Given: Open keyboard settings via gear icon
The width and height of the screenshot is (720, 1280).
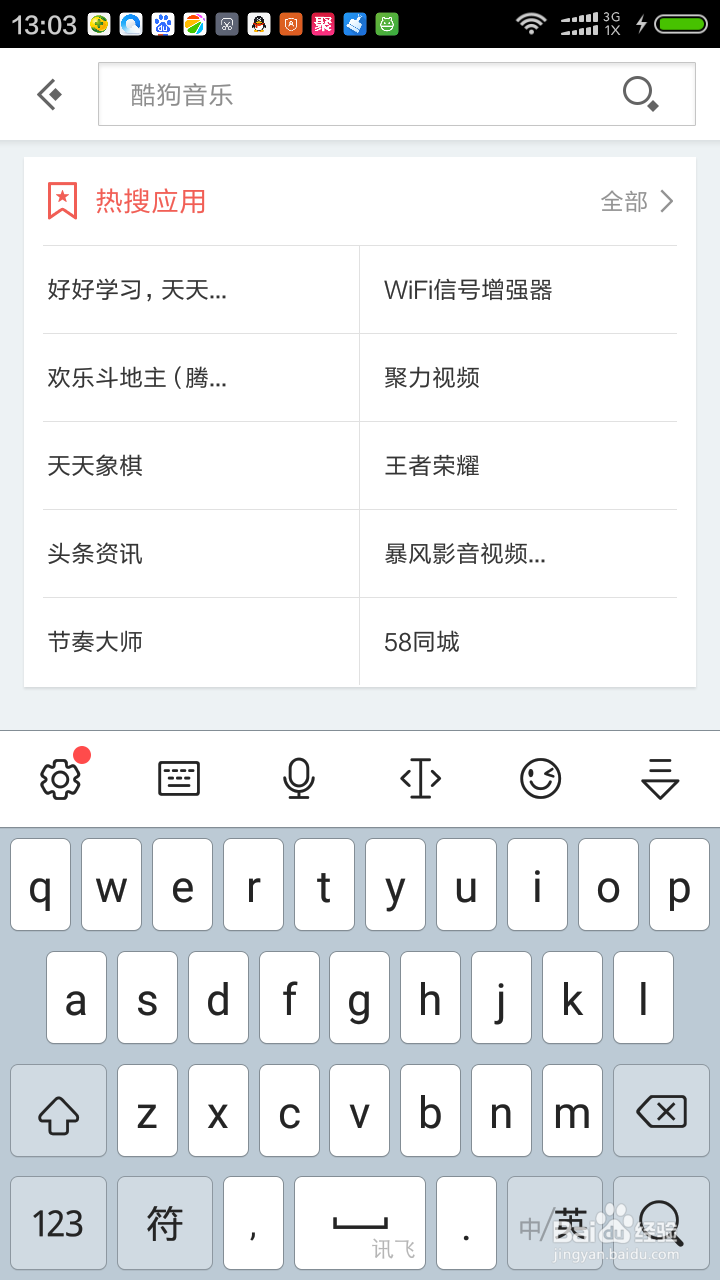Looking at the screenshot, I should (x=60, y=777).
